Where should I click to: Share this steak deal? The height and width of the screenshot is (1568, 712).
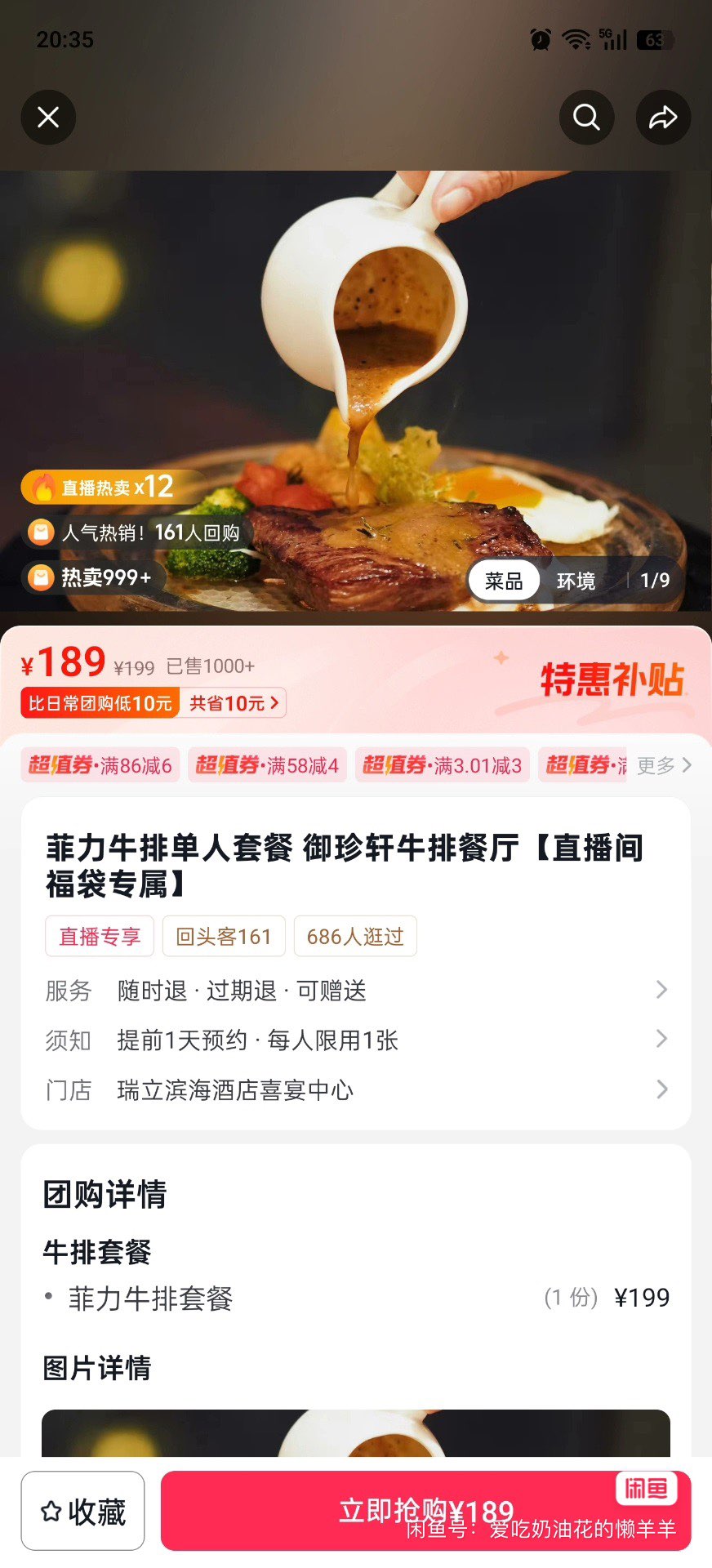click(x=663, y=118)
